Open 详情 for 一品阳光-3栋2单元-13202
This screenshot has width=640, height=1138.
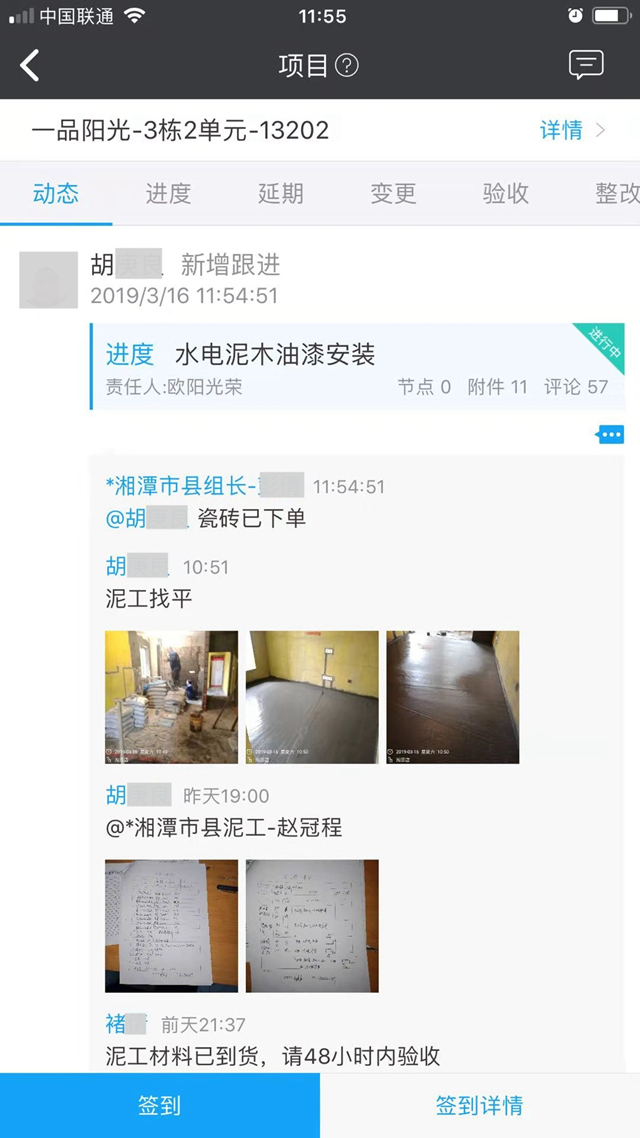(x=572, y=130)
